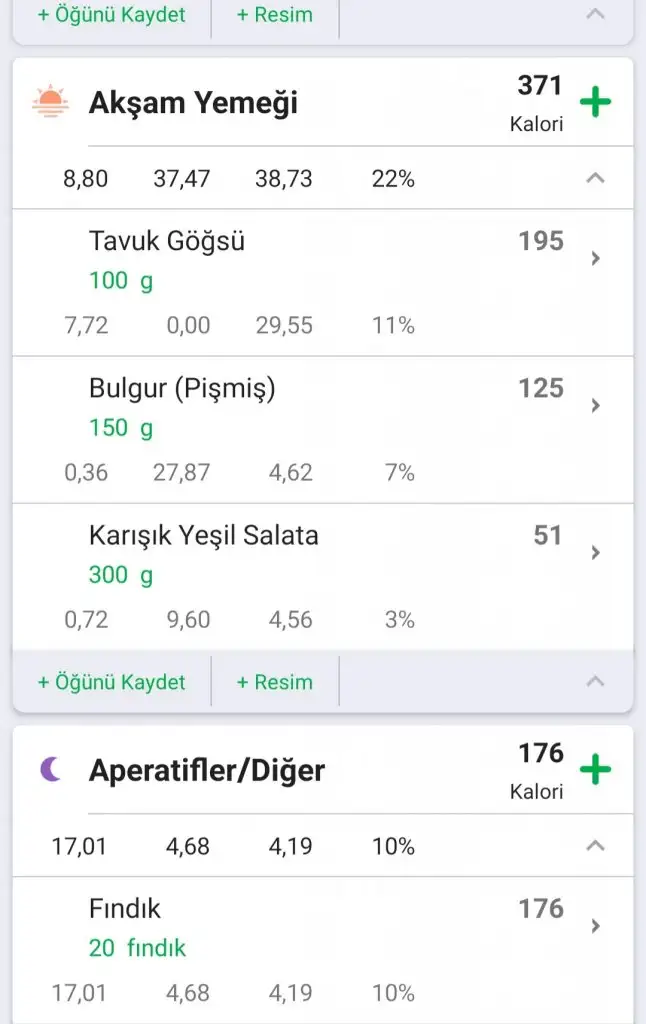Collapse the Aperatifler/Diğer totals row chevron
This screenshot has height=1024, width=646.
[595, 846]
